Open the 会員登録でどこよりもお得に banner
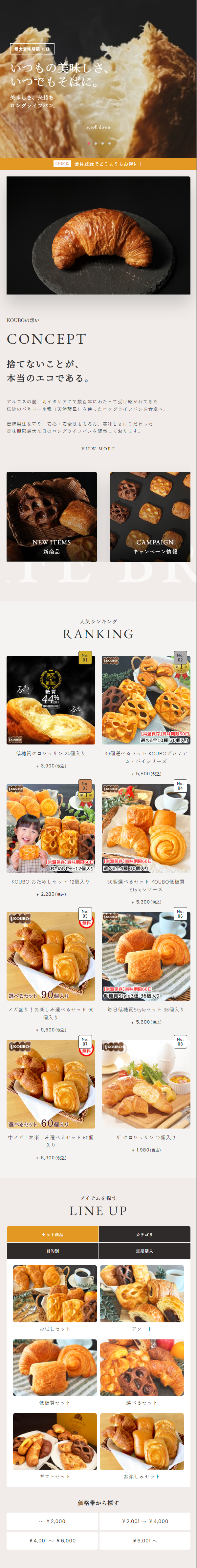The height and width of the screenshot is (1568, 197). coord(98,164)
